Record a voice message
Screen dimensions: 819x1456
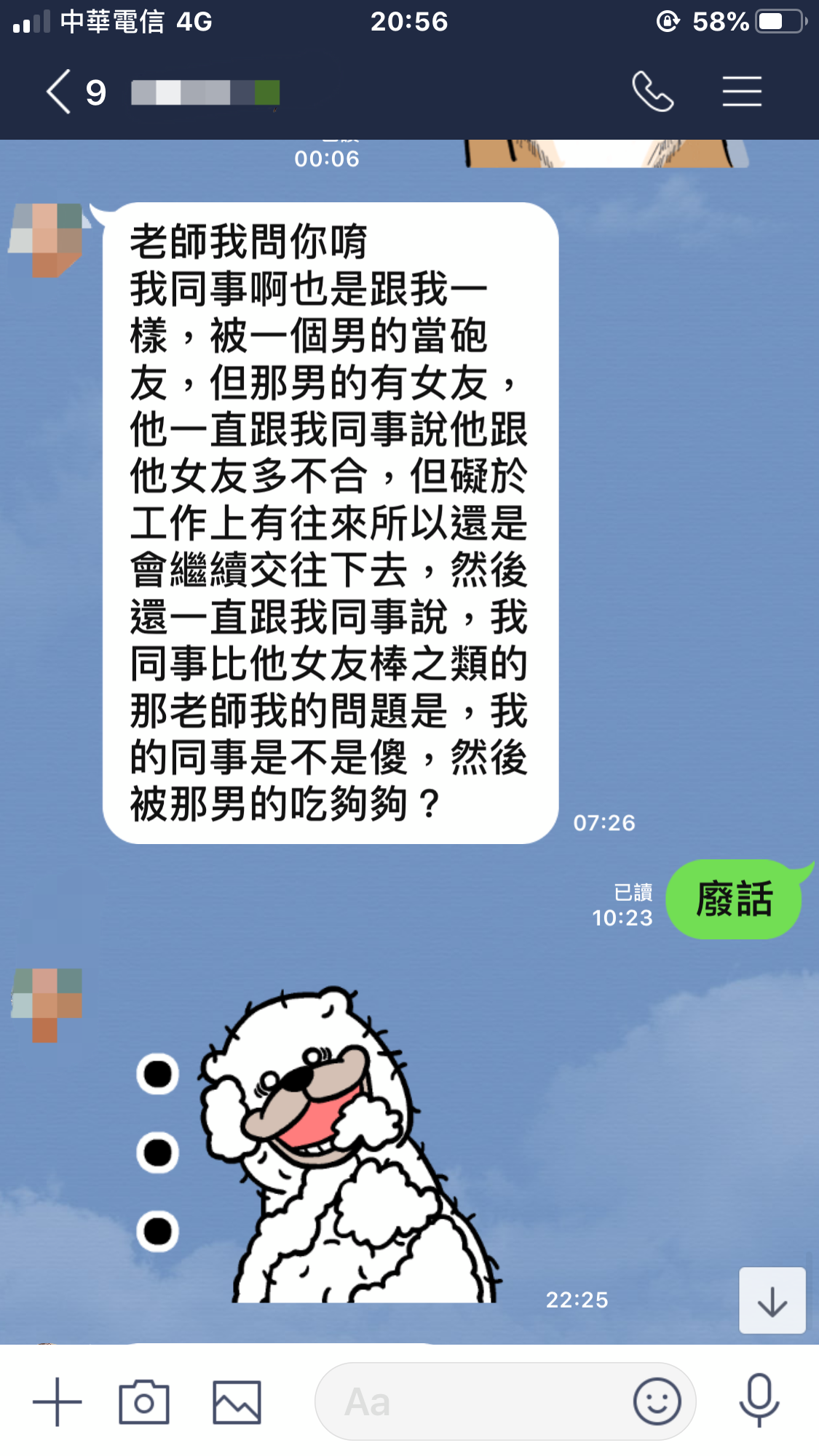(x=759, y=1400)
